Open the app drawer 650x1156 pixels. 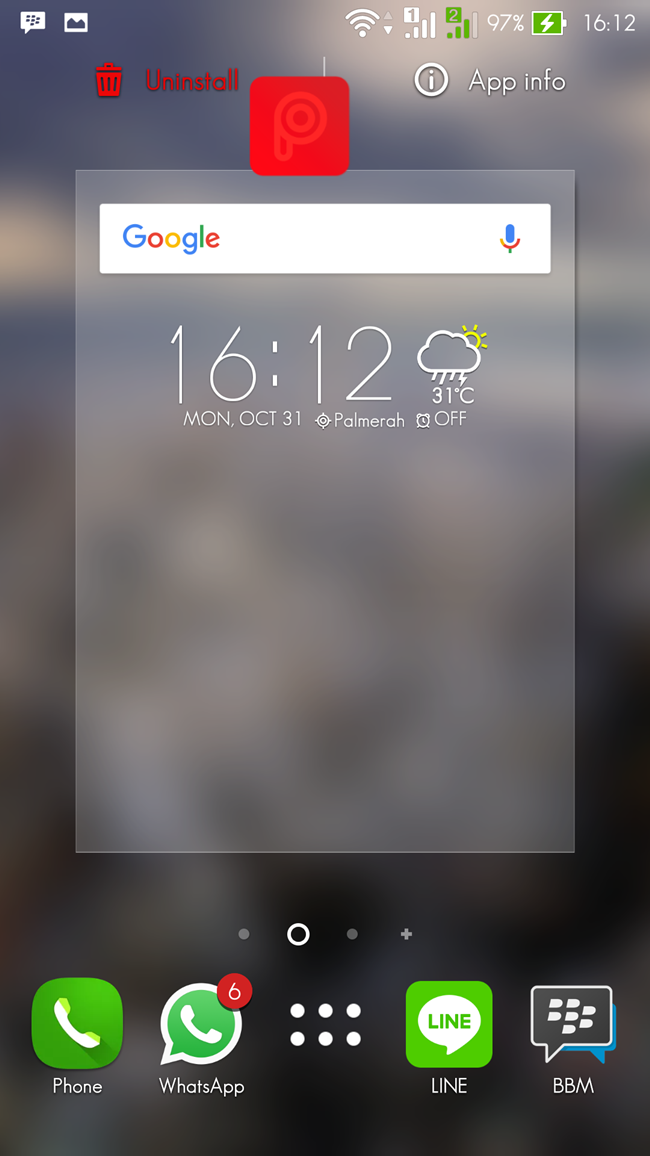[x=325, y=1024]
